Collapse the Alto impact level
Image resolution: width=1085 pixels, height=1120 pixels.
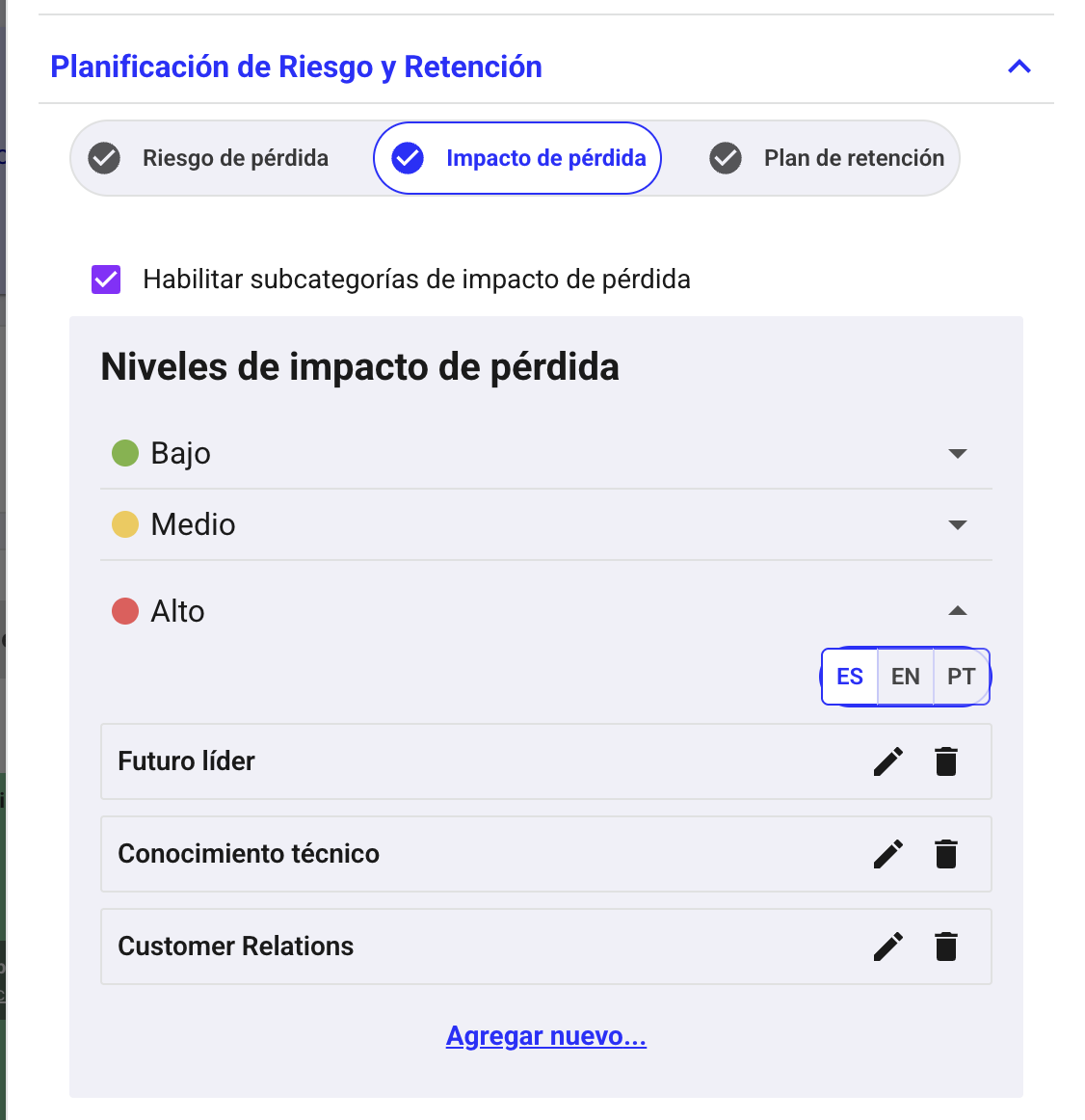[957, 611]
